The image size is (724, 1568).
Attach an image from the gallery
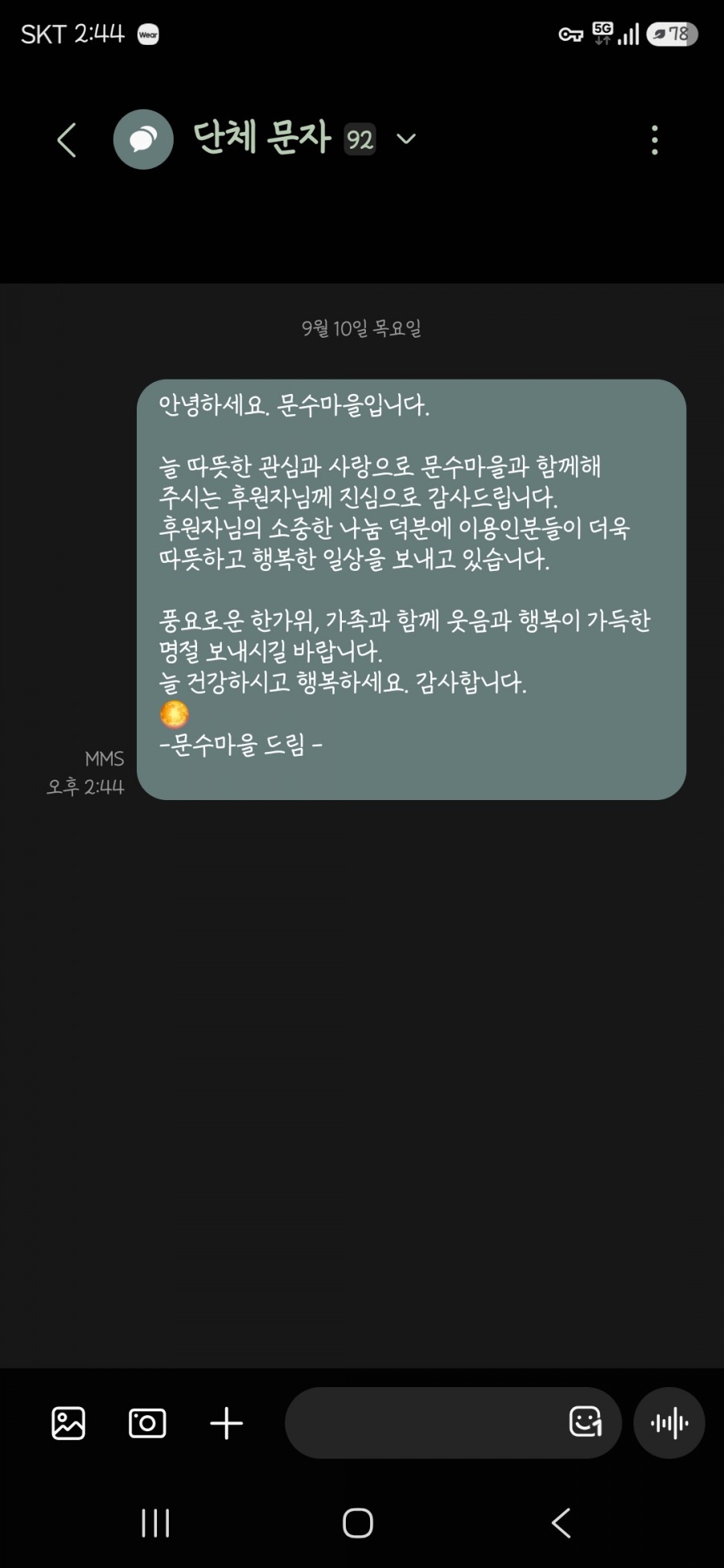68,1423
